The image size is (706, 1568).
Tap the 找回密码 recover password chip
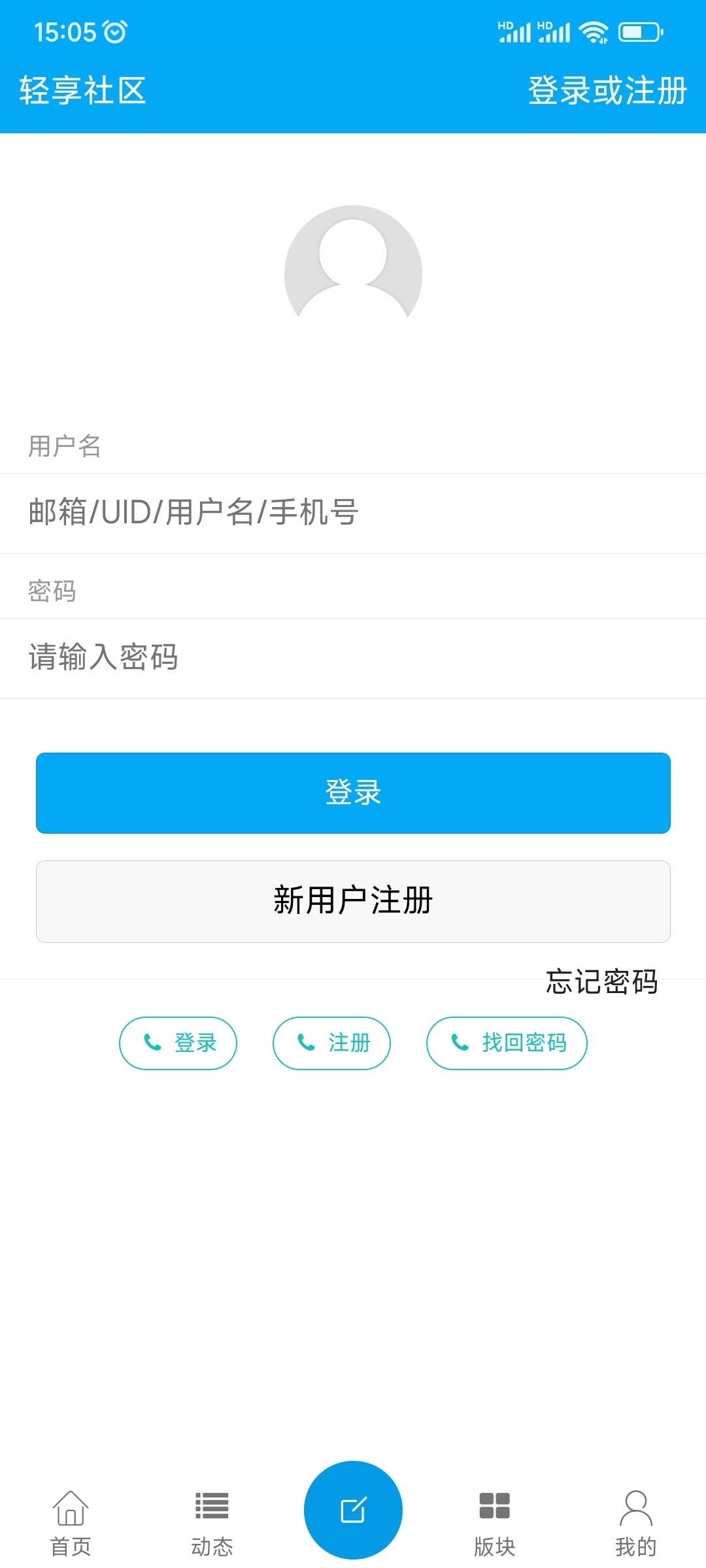(507, 1043)
